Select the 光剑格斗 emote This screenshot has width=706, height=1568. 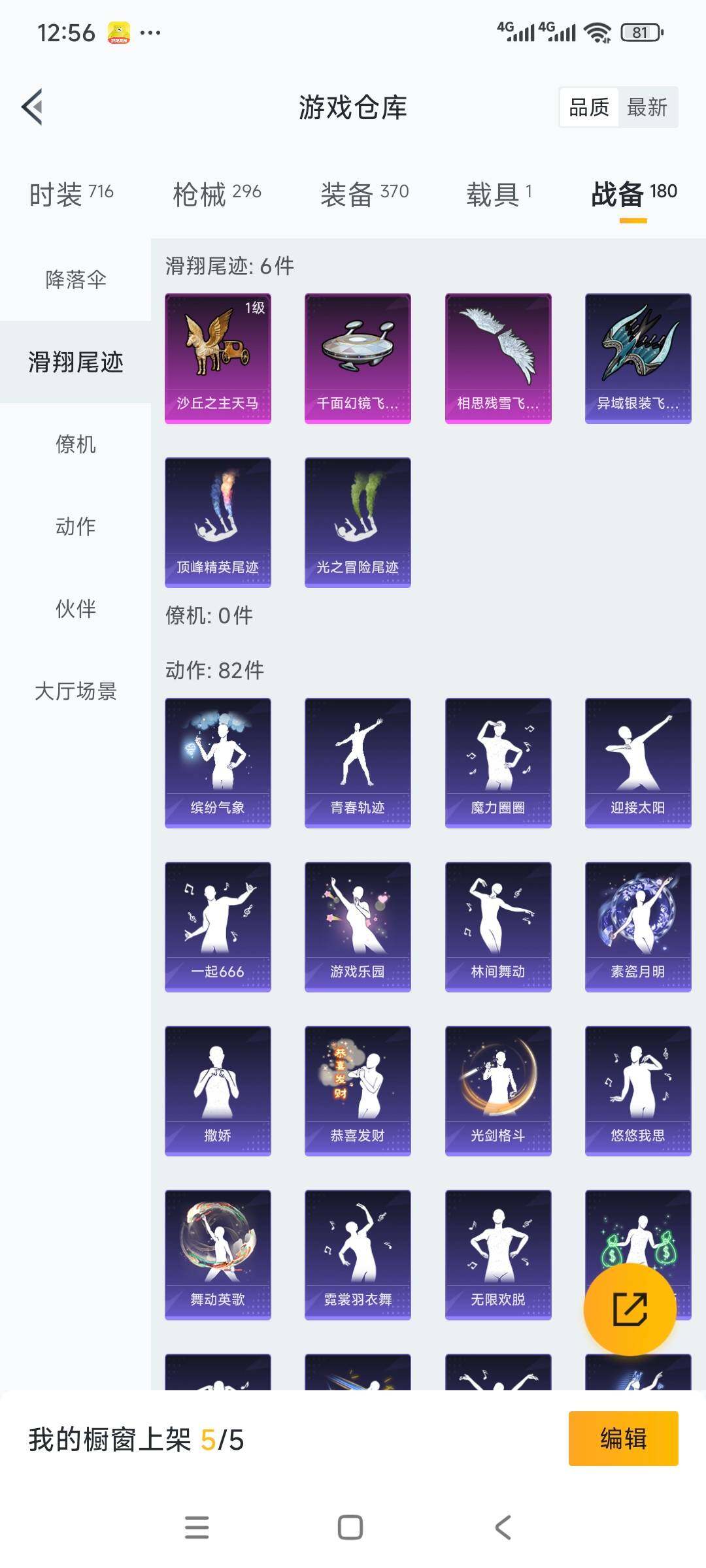pos(497,1091)
